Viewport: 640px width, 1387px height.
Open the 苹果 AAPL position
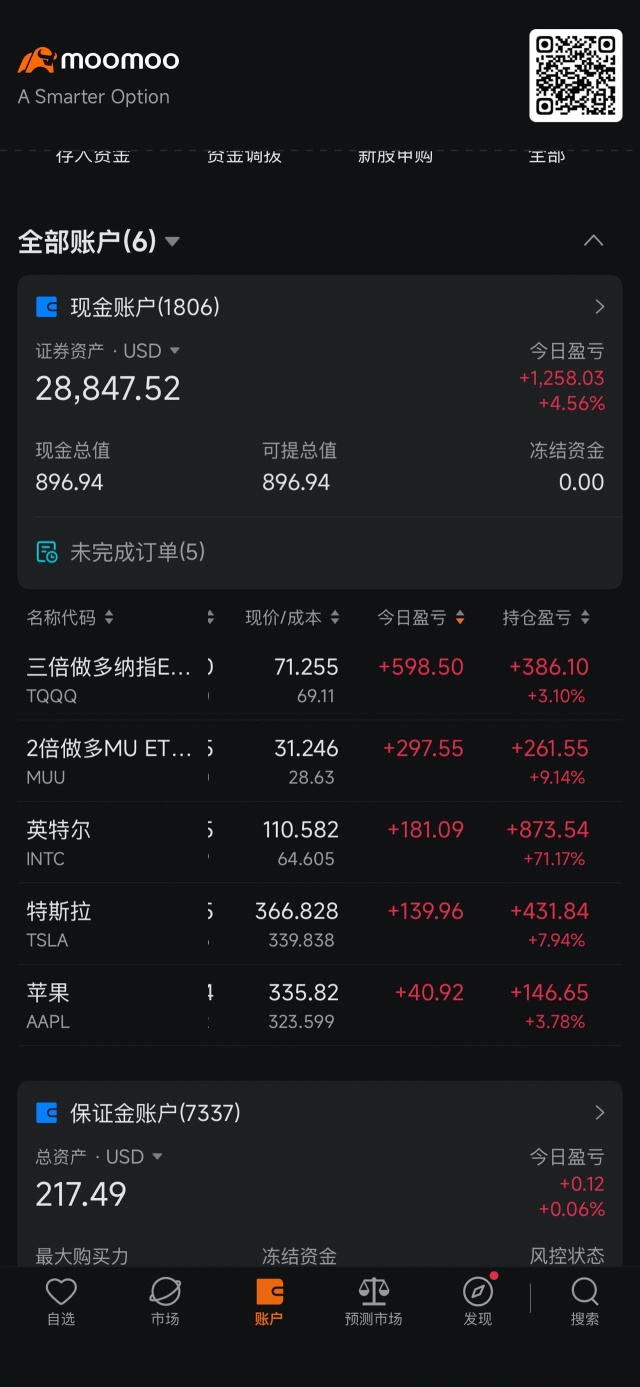click(320, 1006)
